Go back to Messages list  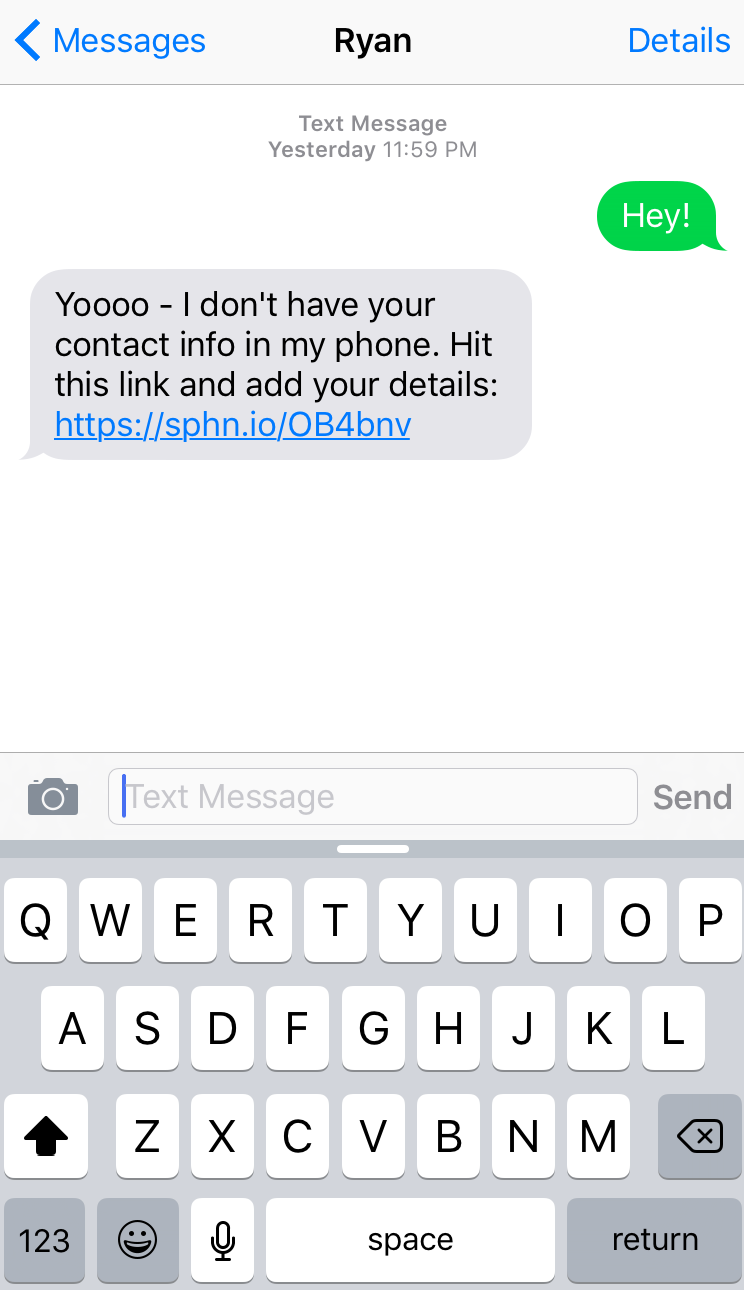(x=110, y=41)
